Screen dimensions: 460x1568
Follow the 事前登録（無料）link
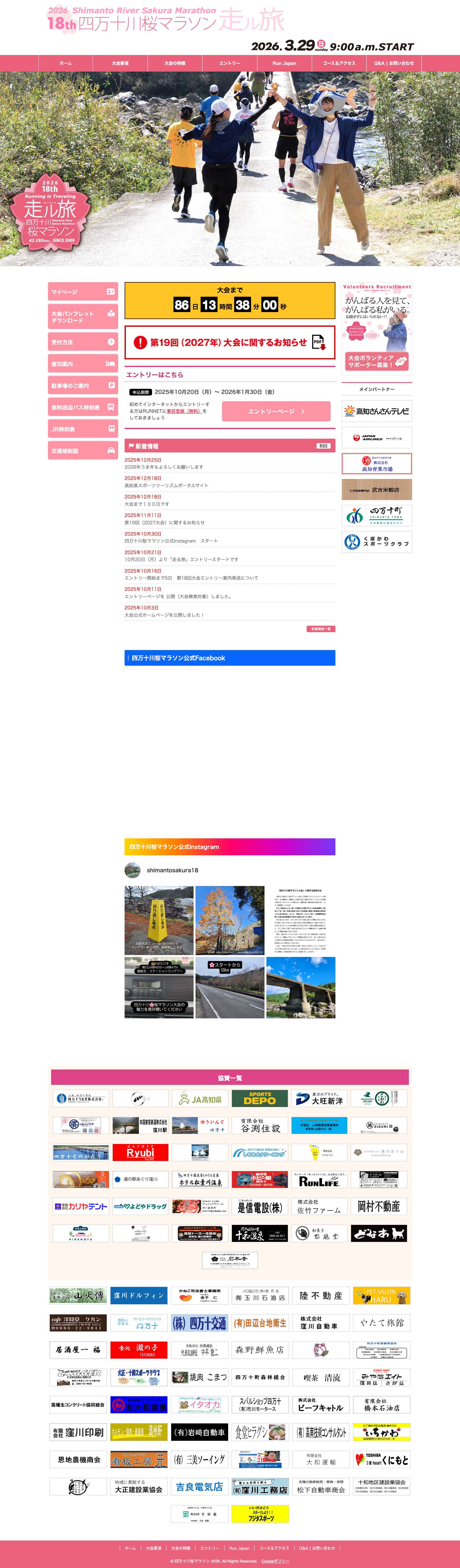(x=184, y=411)
